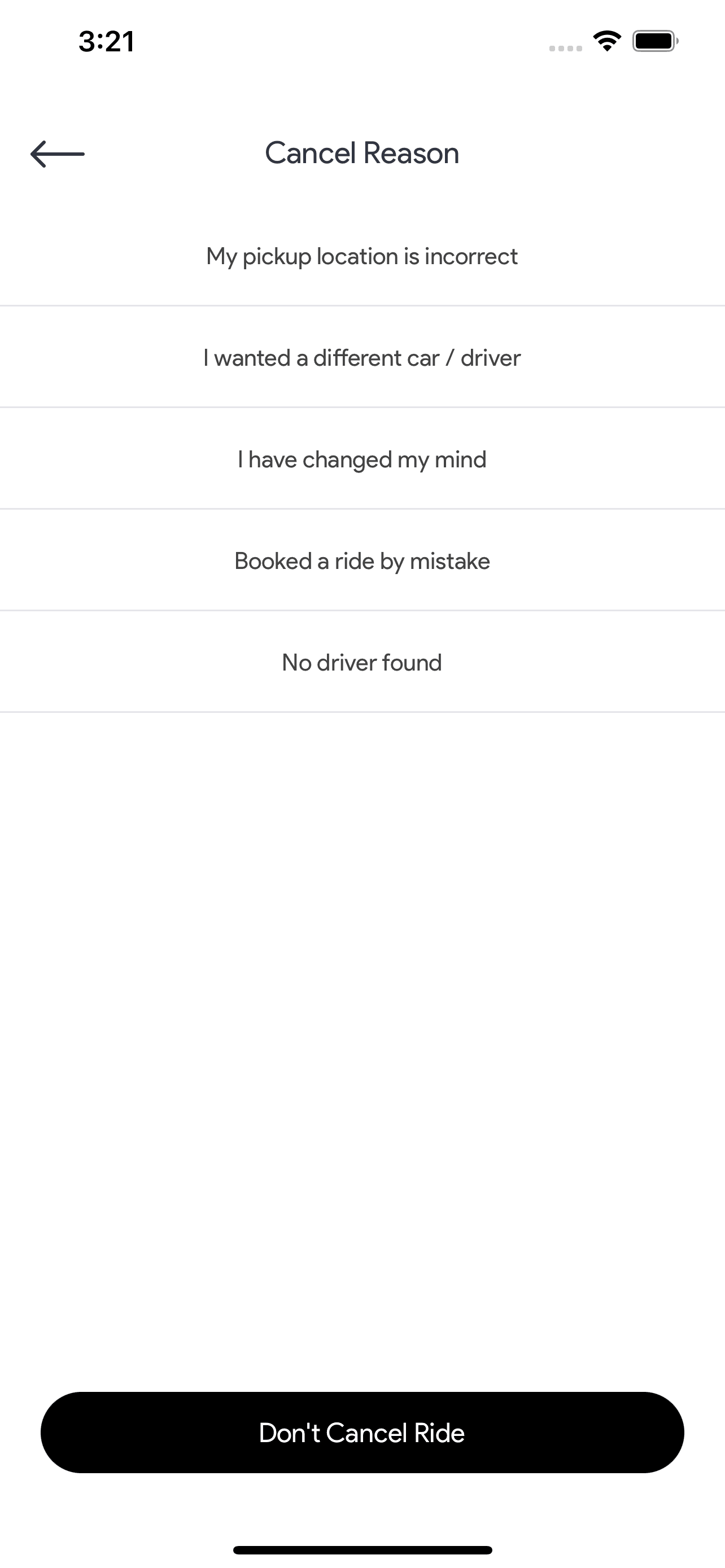Screen dimensions: 725x1568
Task: Choose 'I wanted a different car / driver'
Action: pyautogui.click(x=362, y=358)
